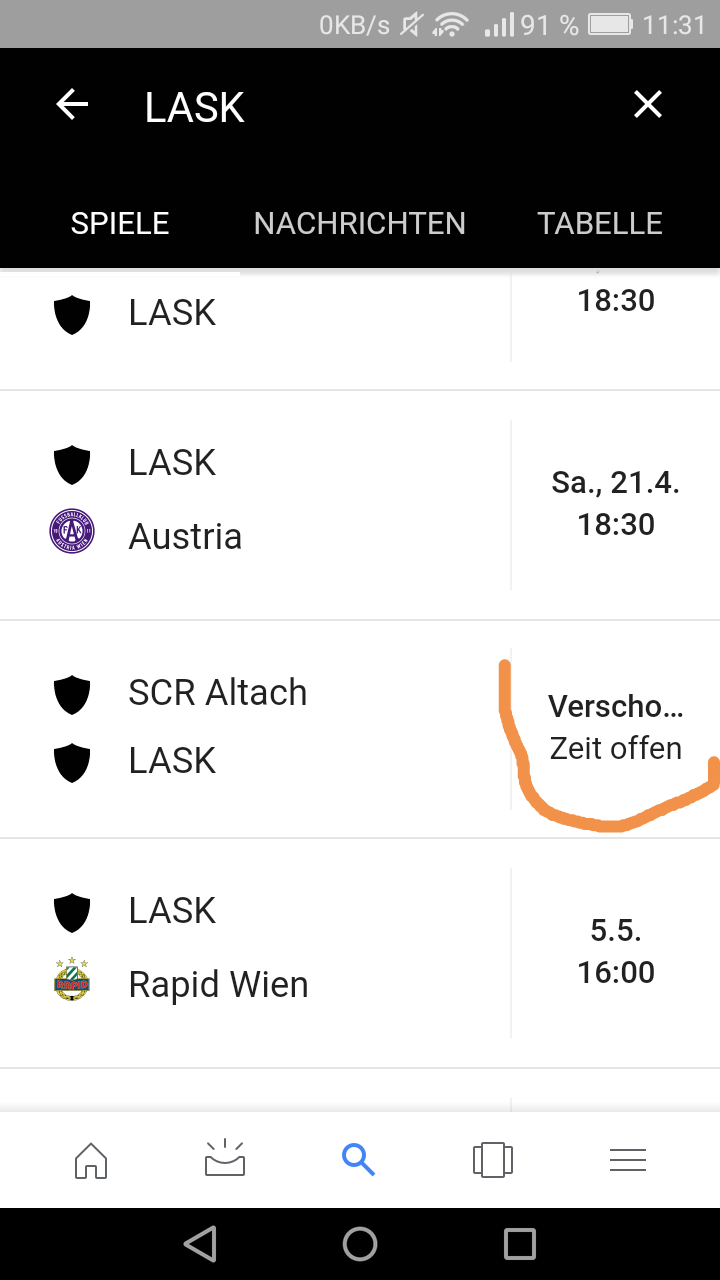Screen dimensions: 720x1280
Task: Tap the LASK search text field
Action: 370,107
